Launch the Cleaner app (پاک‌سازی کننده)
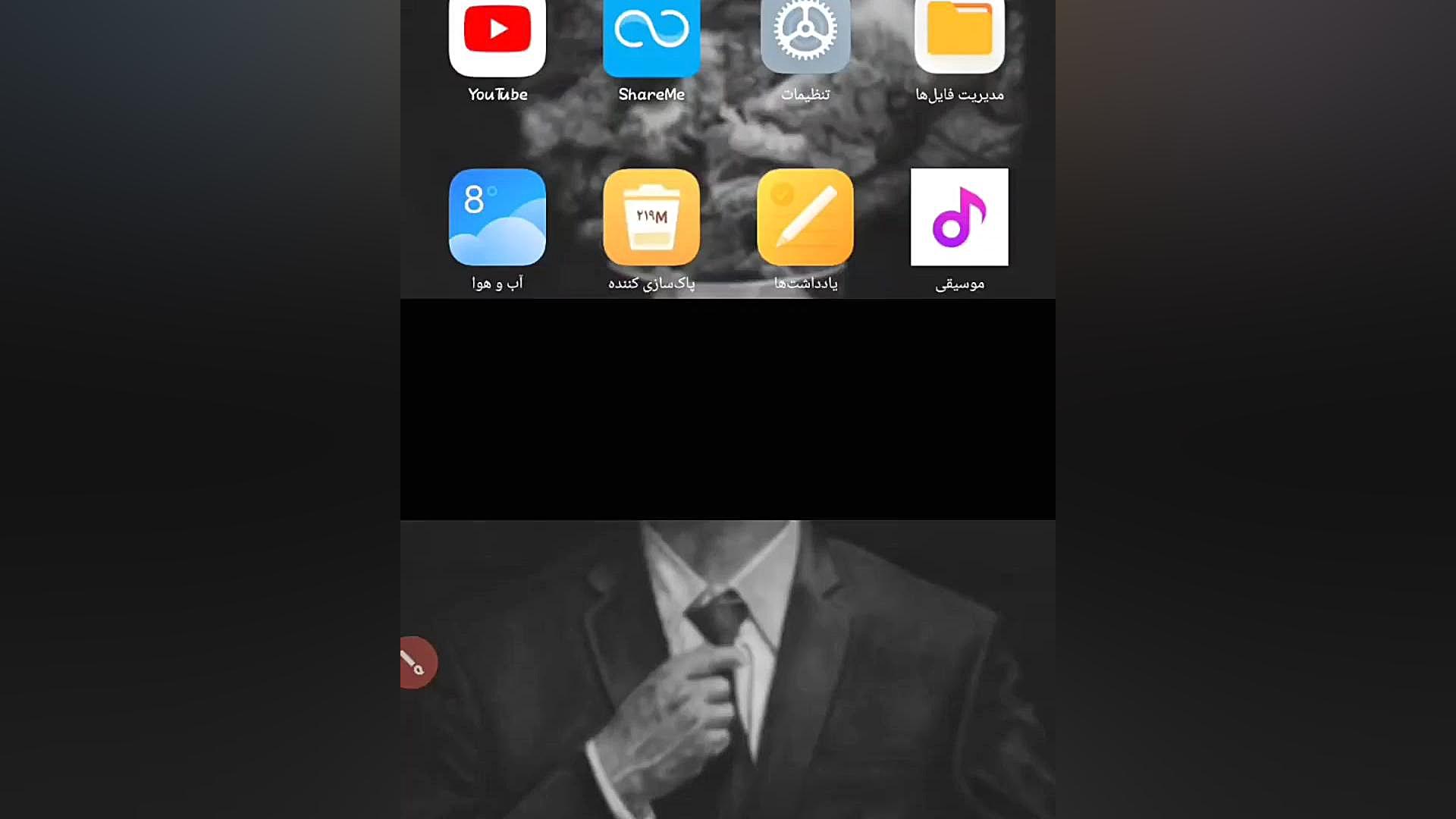The height and width of the screenshot is (819, 1456). [x=651, y=217]
